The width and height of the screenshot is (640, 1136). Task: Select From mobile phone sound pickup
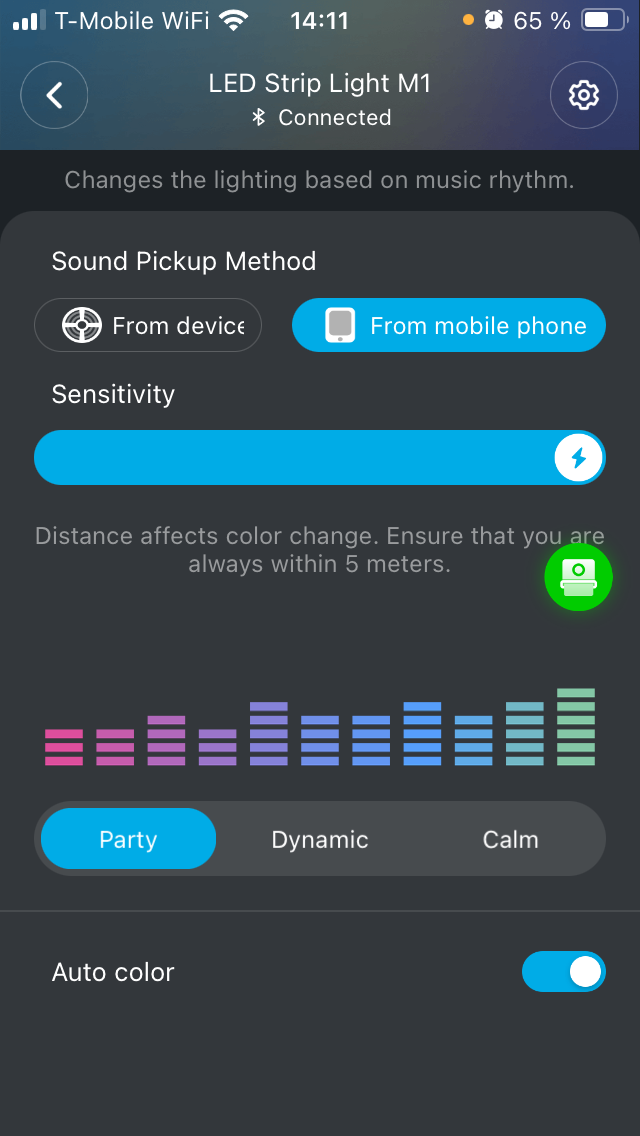click(x=449, y=325)
